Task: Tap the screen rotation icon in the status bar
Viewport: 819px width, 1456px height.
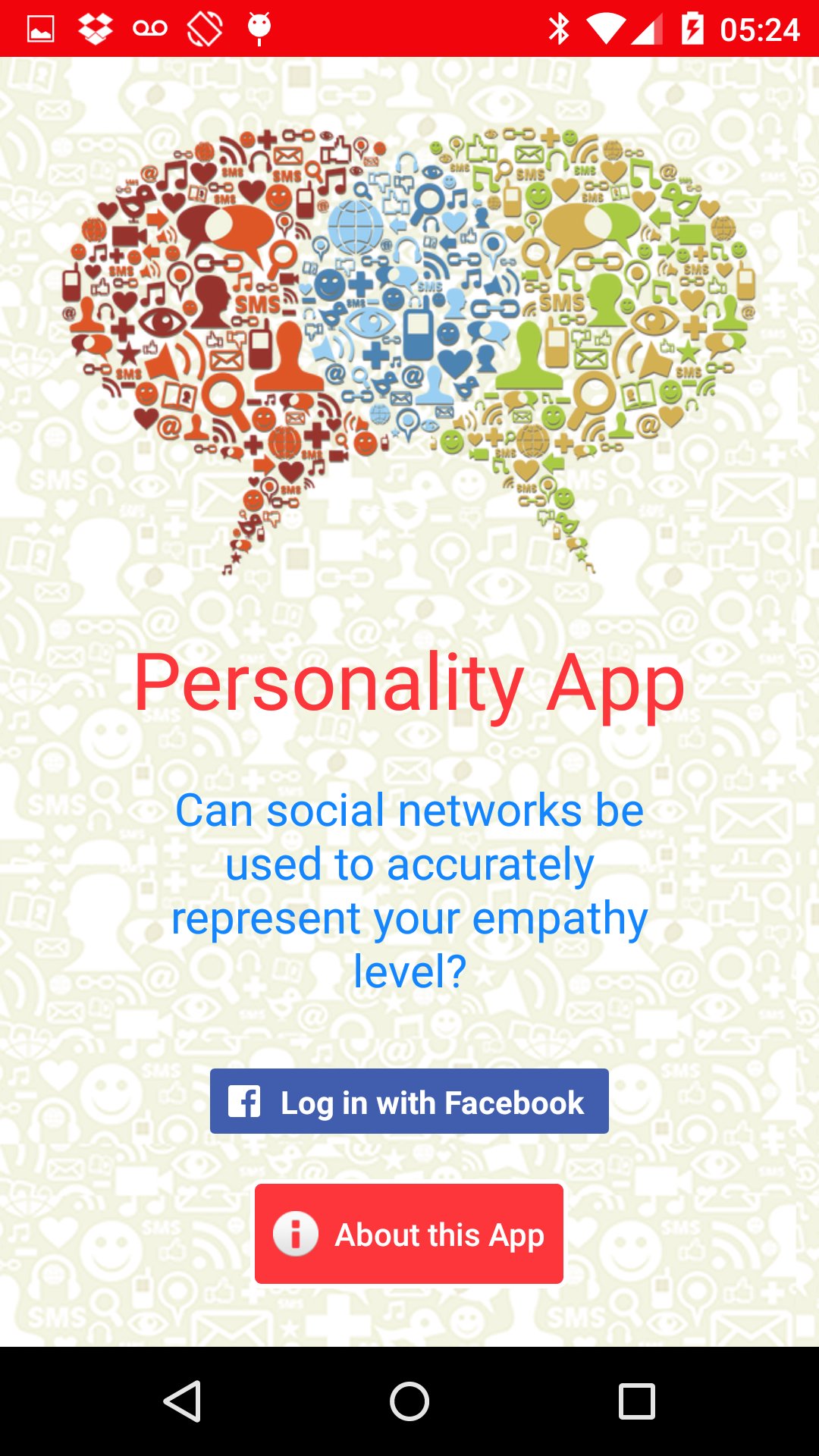Action: (x=204, y=28)
